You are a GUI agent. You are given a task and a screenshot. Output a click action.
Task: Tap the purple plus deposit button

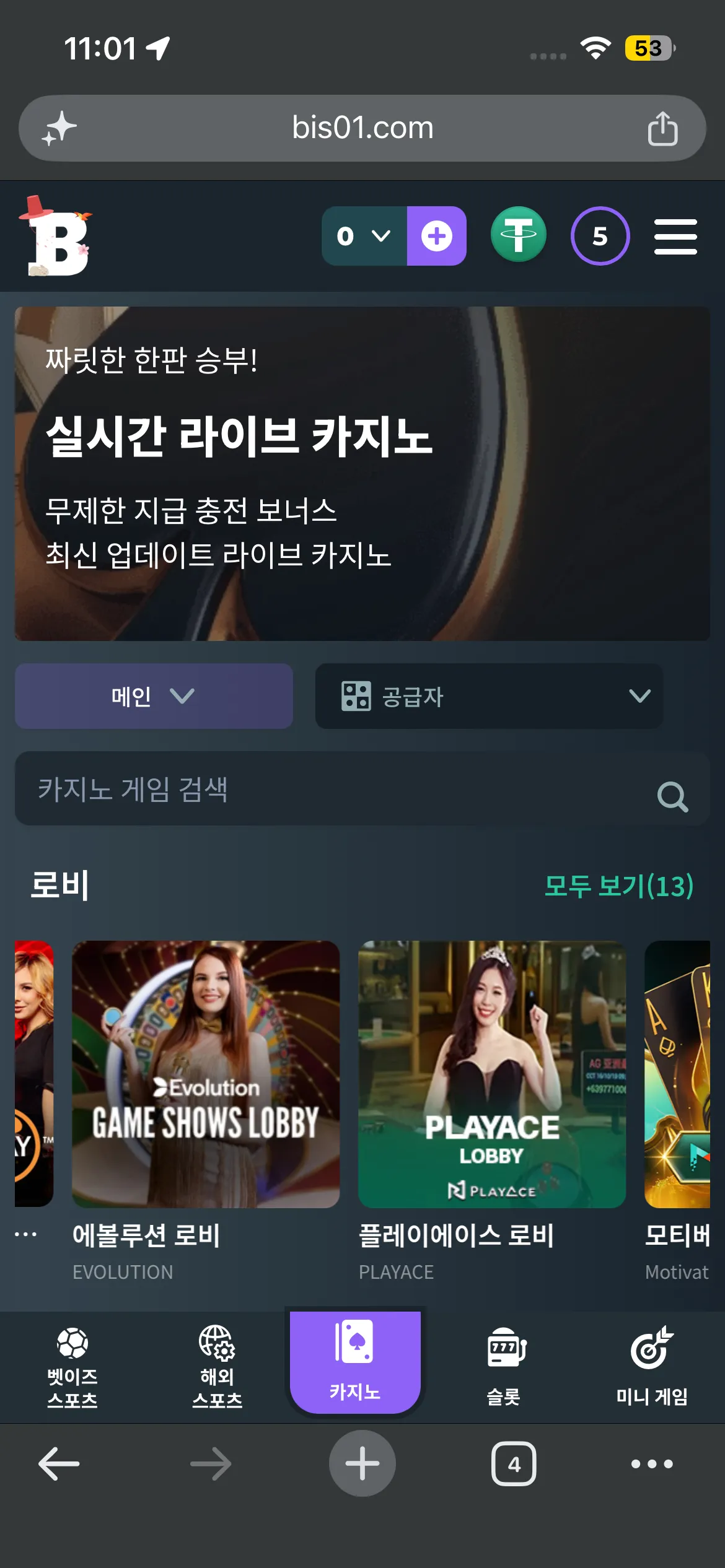click(x=437, y=236)
